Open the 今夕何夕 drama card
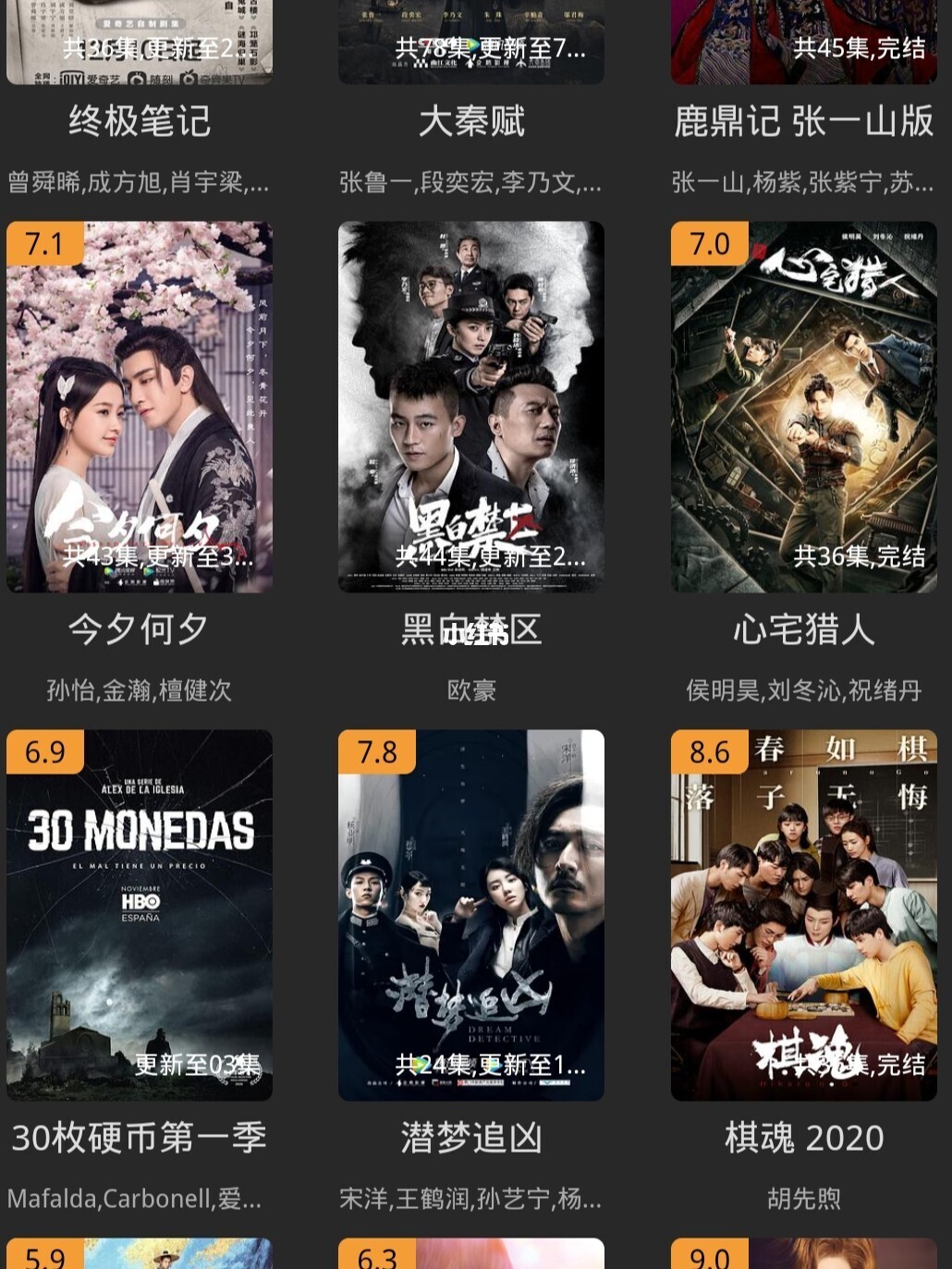Screen dimensions: 952x1269 click(140, 407)
